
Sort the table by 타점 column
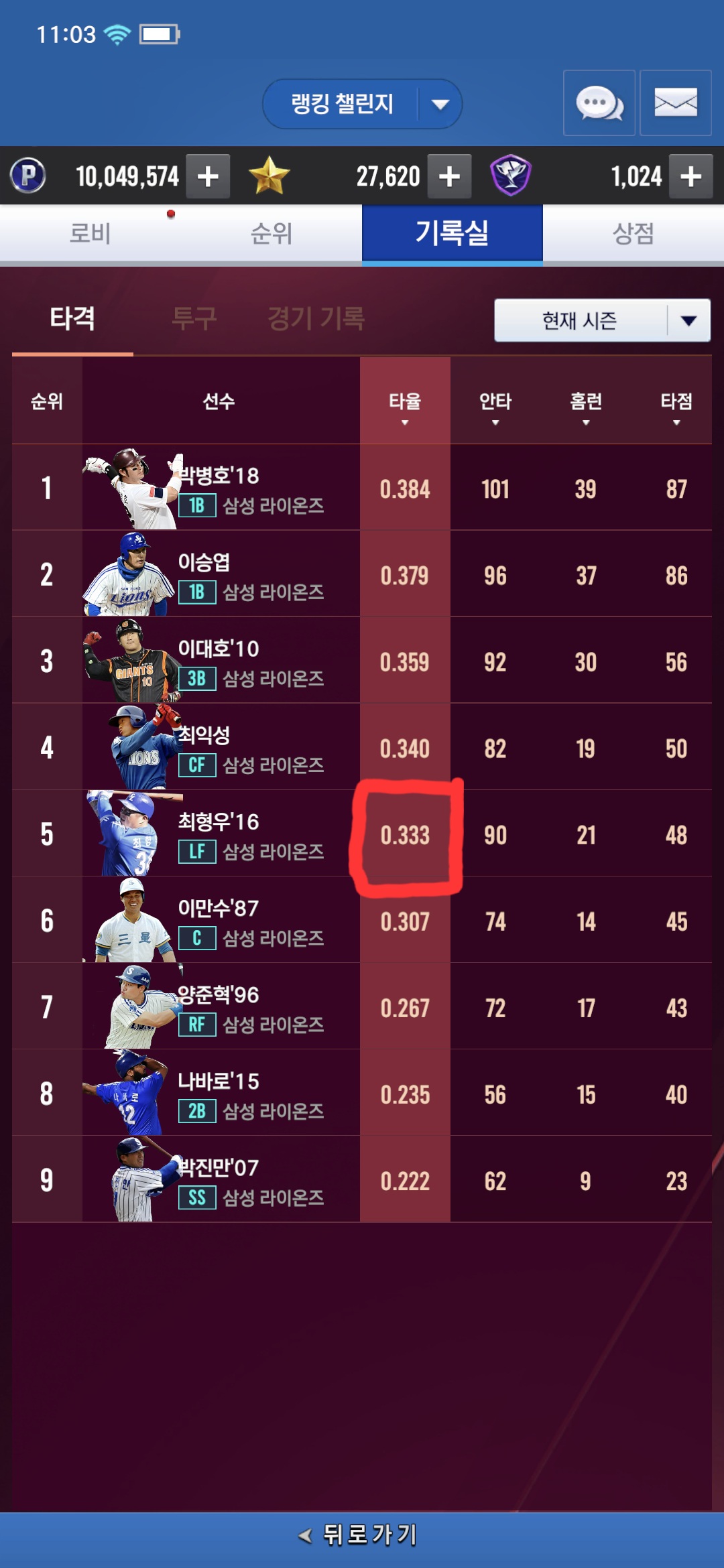click(x=676, y=407)
